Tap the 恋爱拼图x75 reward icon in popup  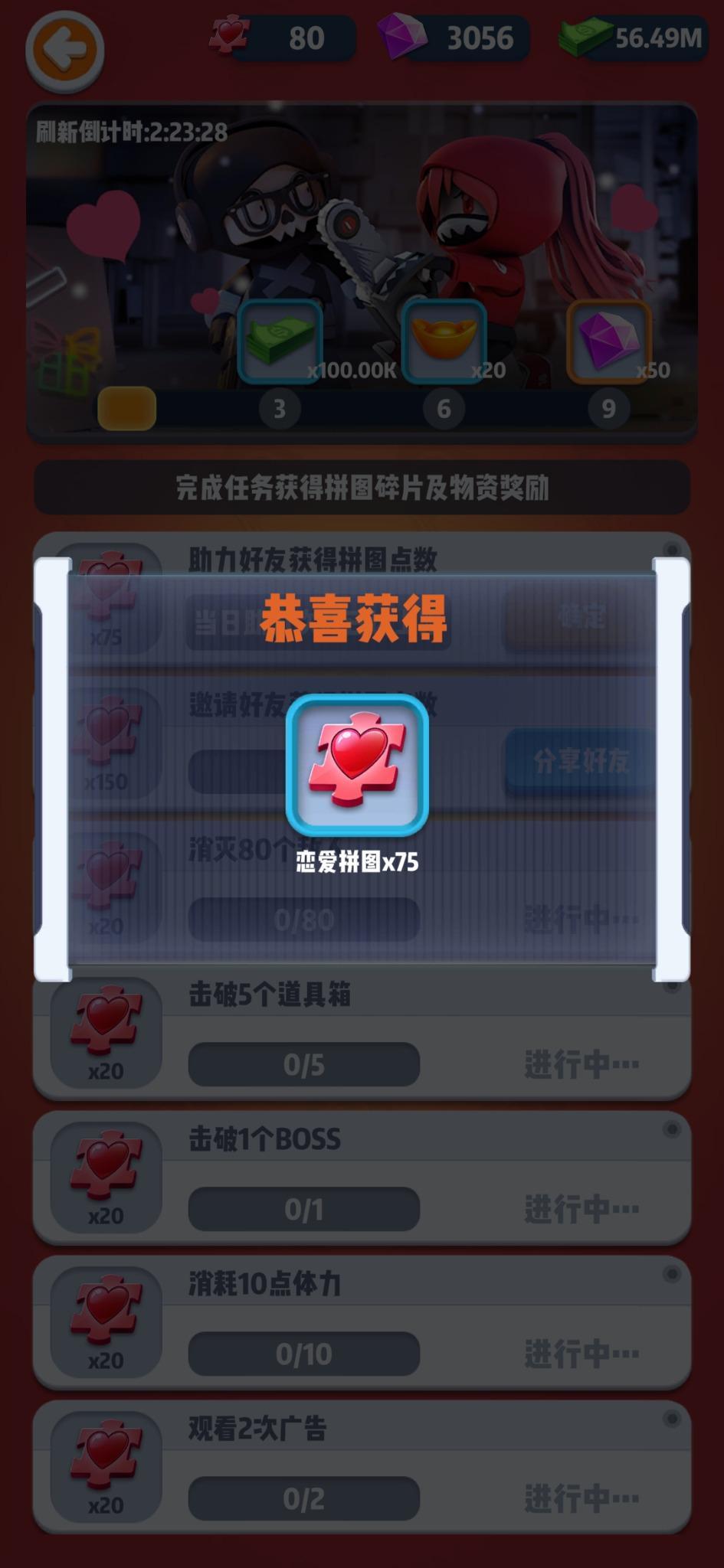pos(360,763)
